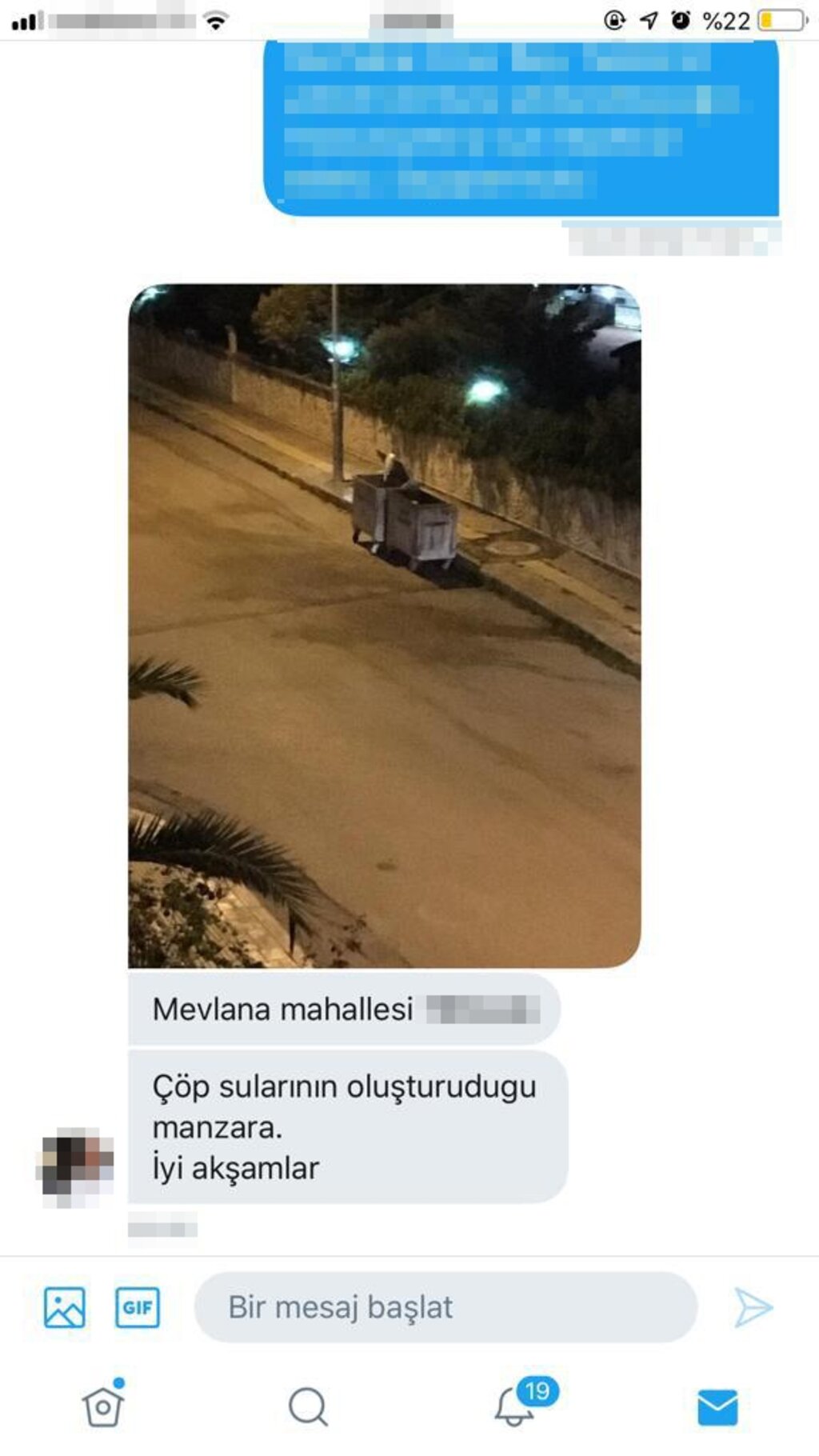Open the night street photo in the chat
This screenshot has height=1456, width=819.
(x=384, y=626)
